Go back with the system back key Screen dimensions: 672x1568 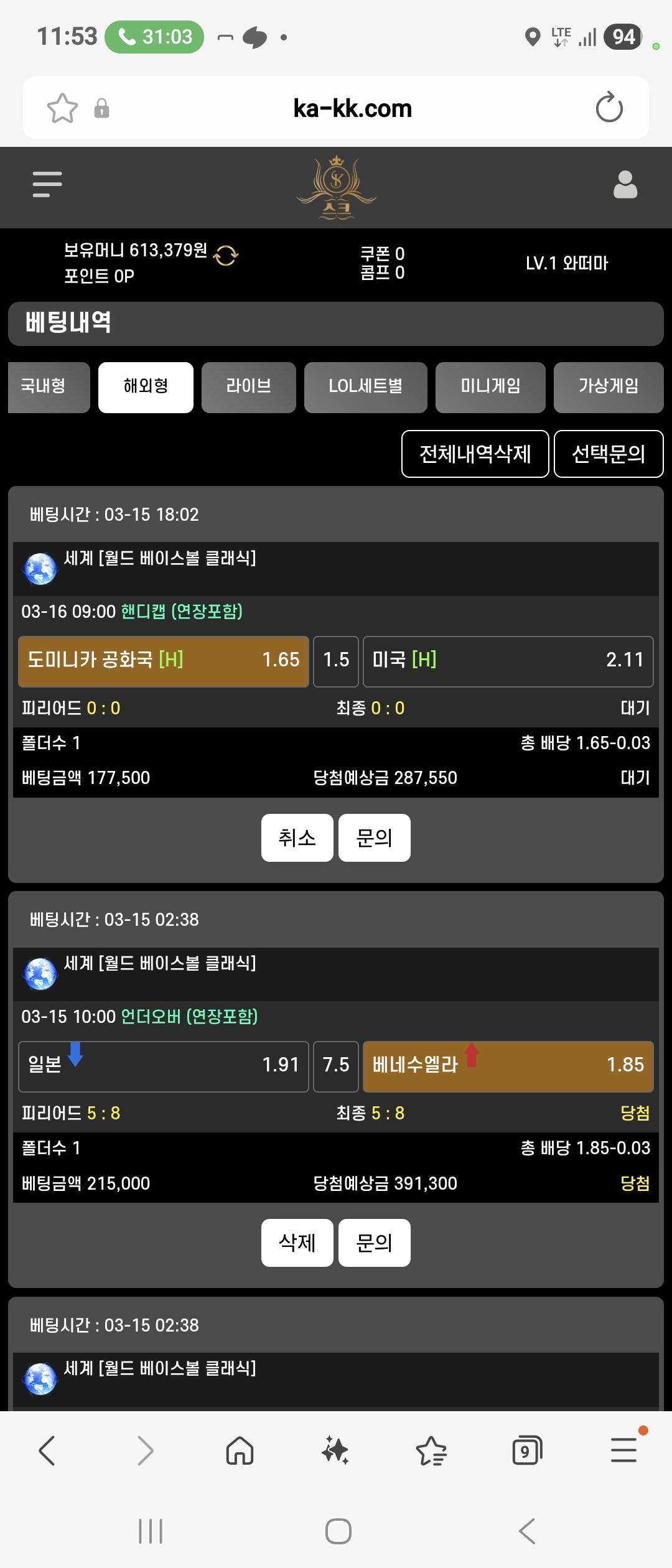click(x=526, y=1531)
